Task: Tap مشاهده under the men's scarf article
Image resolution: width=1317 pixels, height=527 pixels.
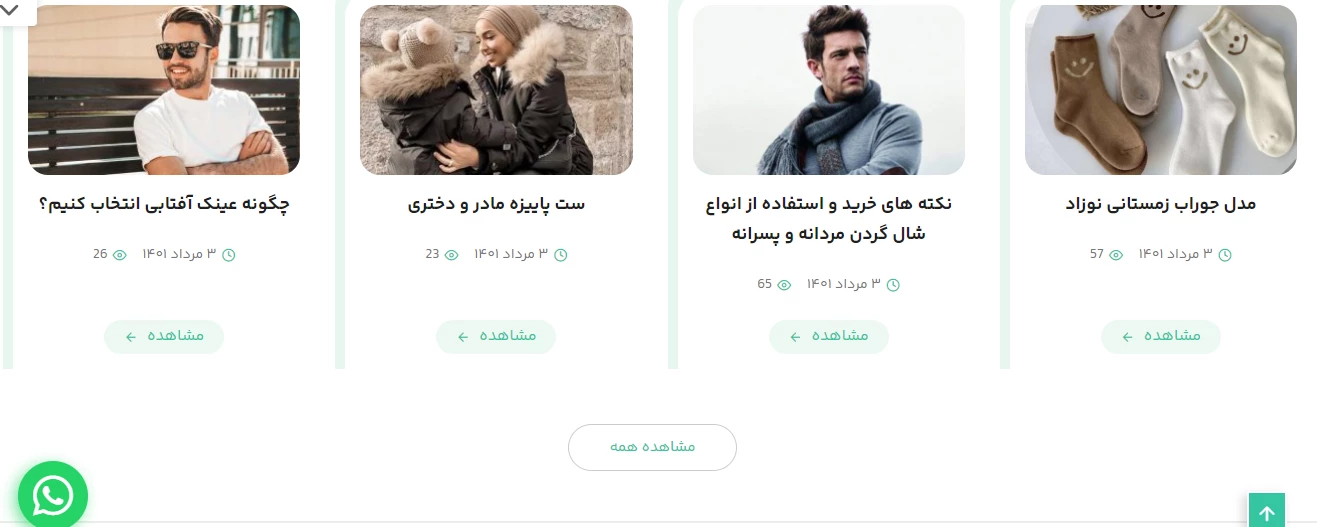Action: [x=828, y=336]
